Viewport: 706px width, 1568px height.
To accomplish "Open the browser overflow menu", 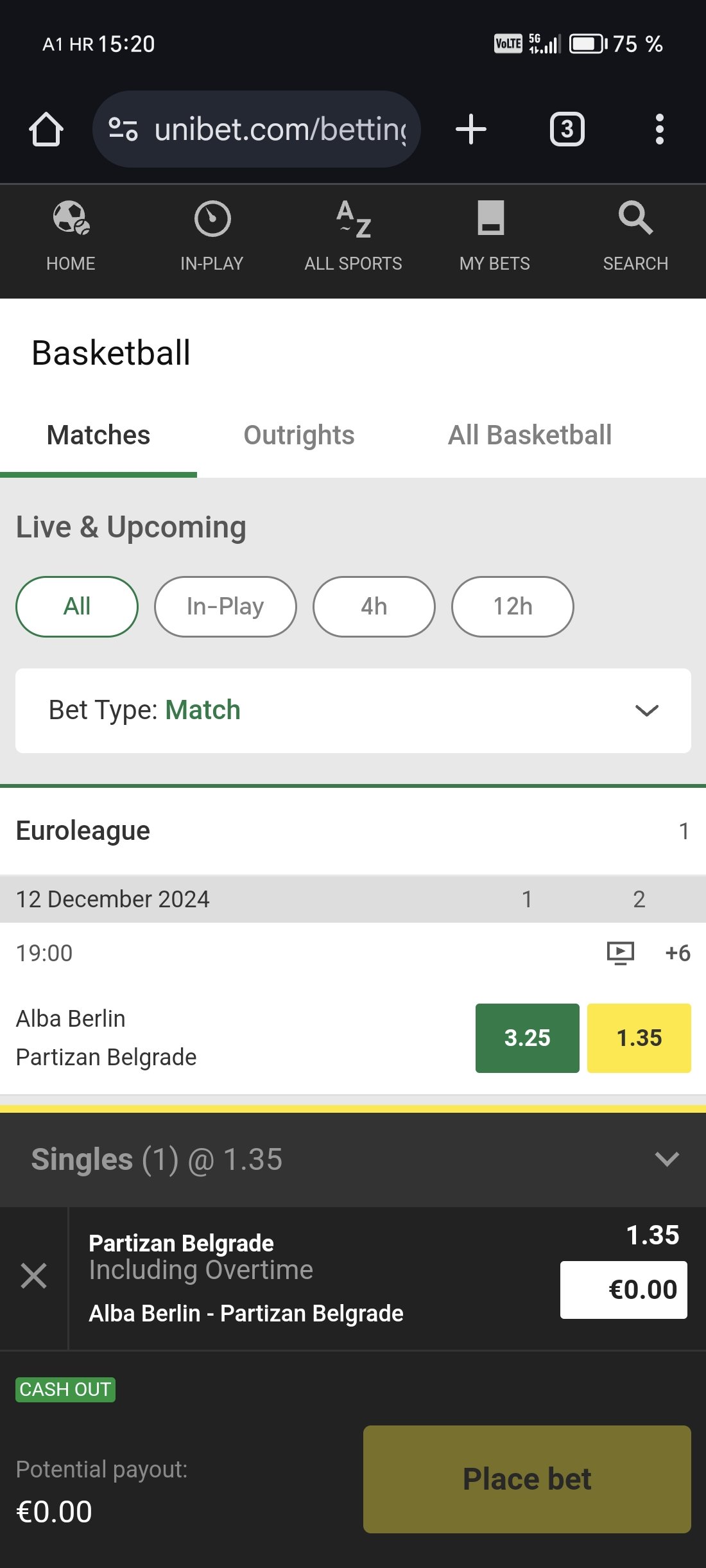I will tap(659, 129).
